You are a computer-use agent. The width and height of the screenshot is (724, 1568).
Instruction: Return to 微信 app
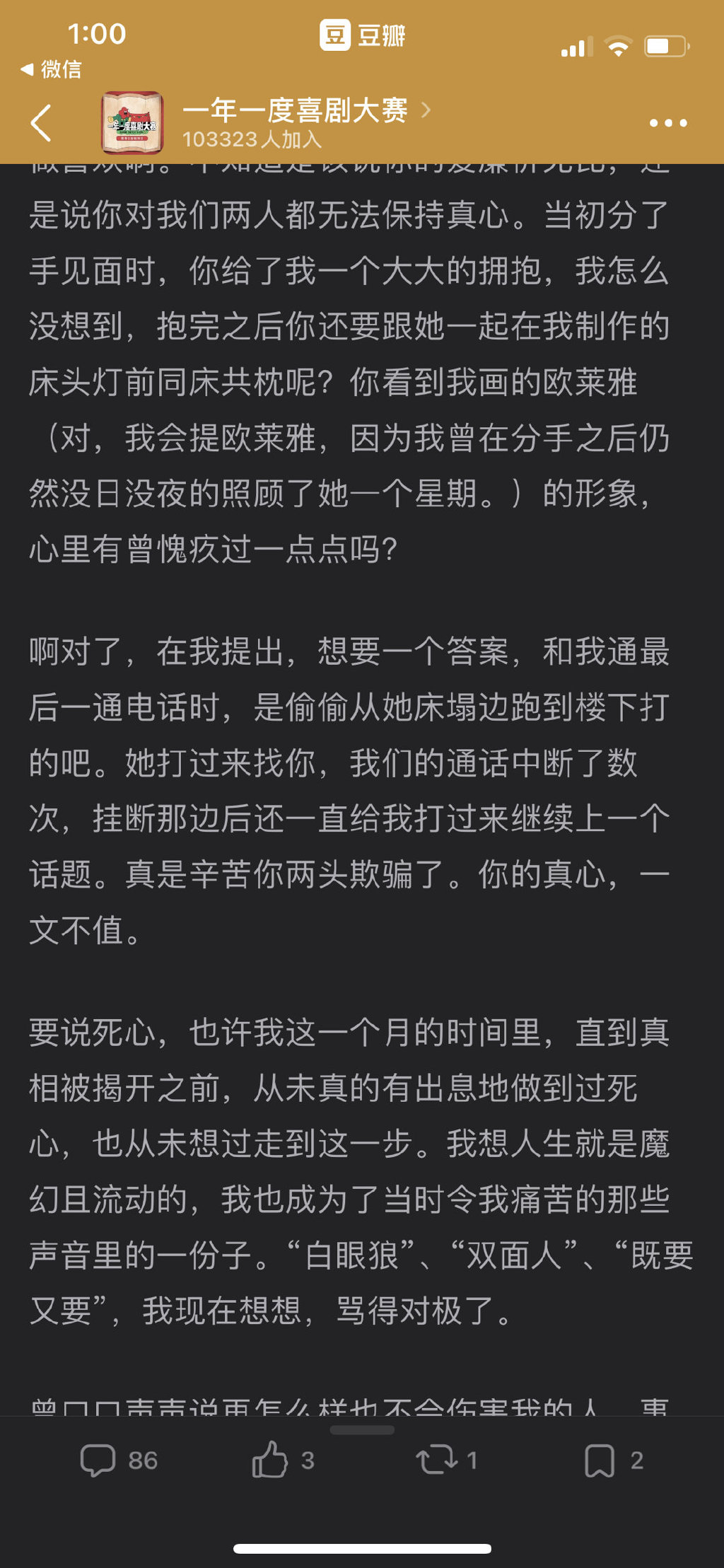click(x=51, y=69)
